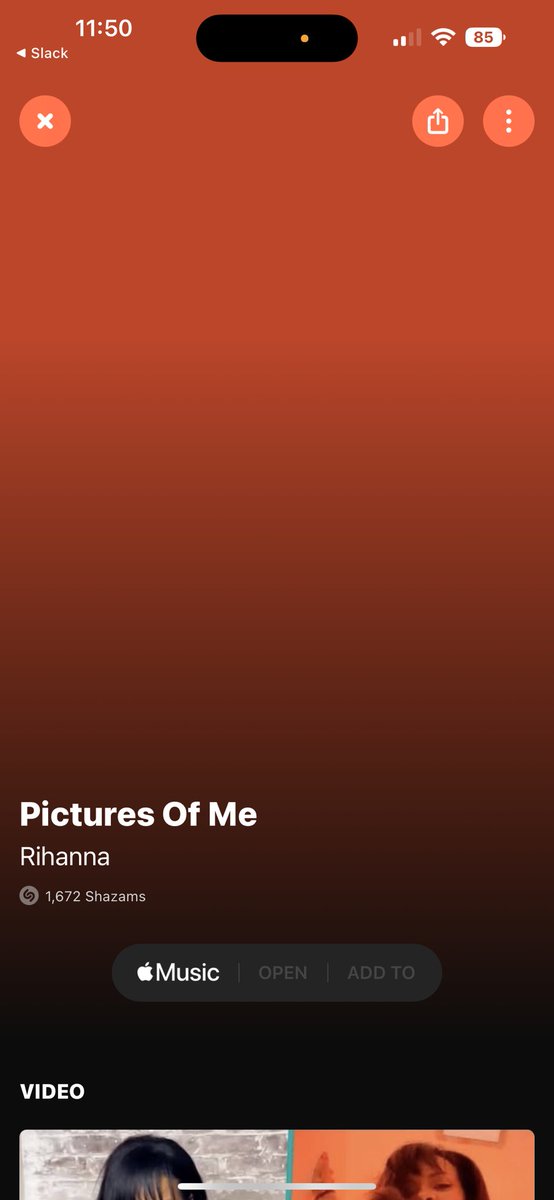Close the Pictures Of Me song page

[45, 121]
